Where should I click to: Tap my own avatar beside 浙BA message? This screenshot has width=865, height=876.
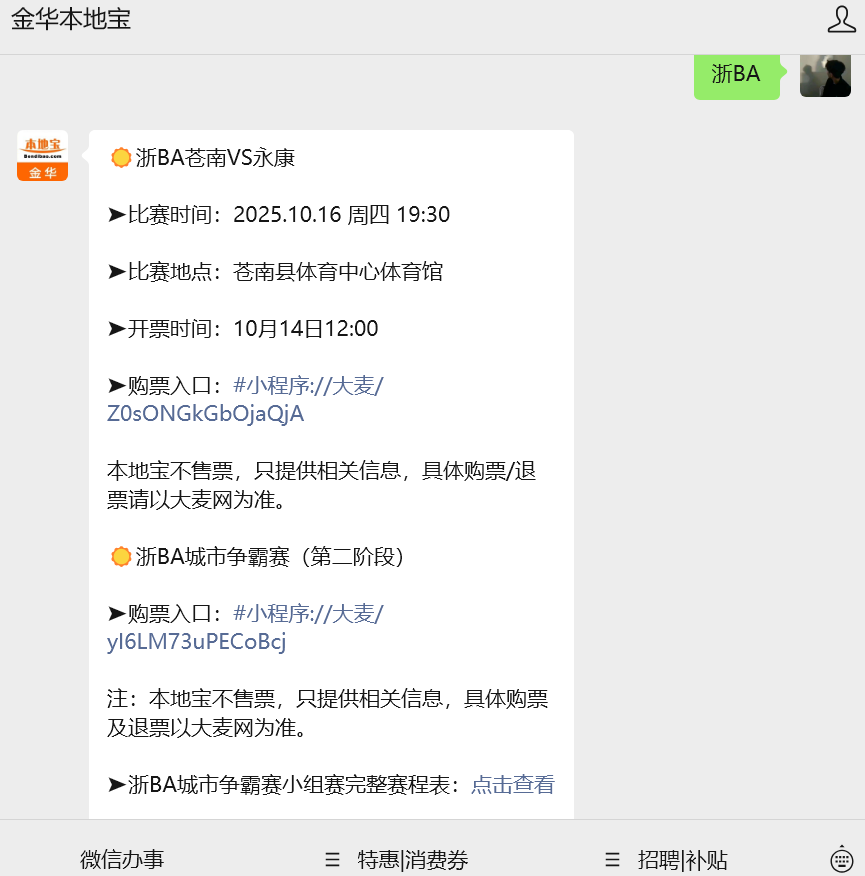[825, 74]
